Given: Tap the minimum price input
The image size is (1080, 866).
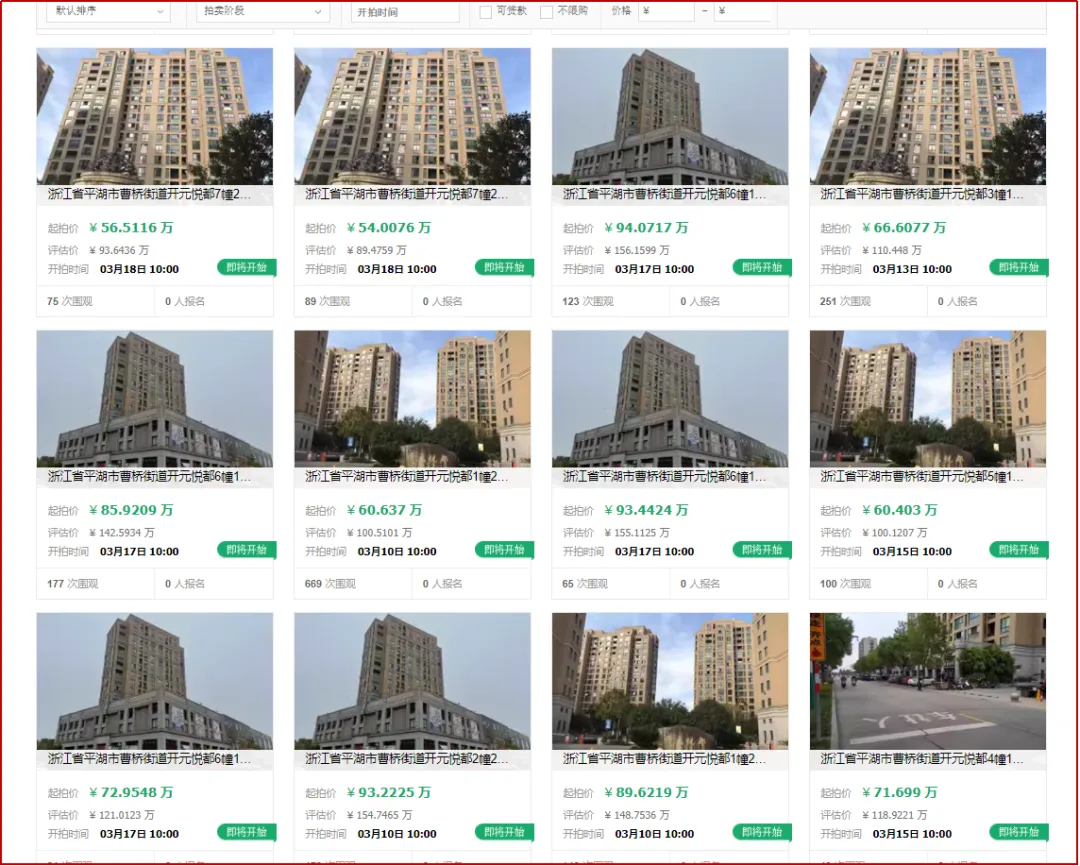Looking at the screenshot, I should coord(666,12).
